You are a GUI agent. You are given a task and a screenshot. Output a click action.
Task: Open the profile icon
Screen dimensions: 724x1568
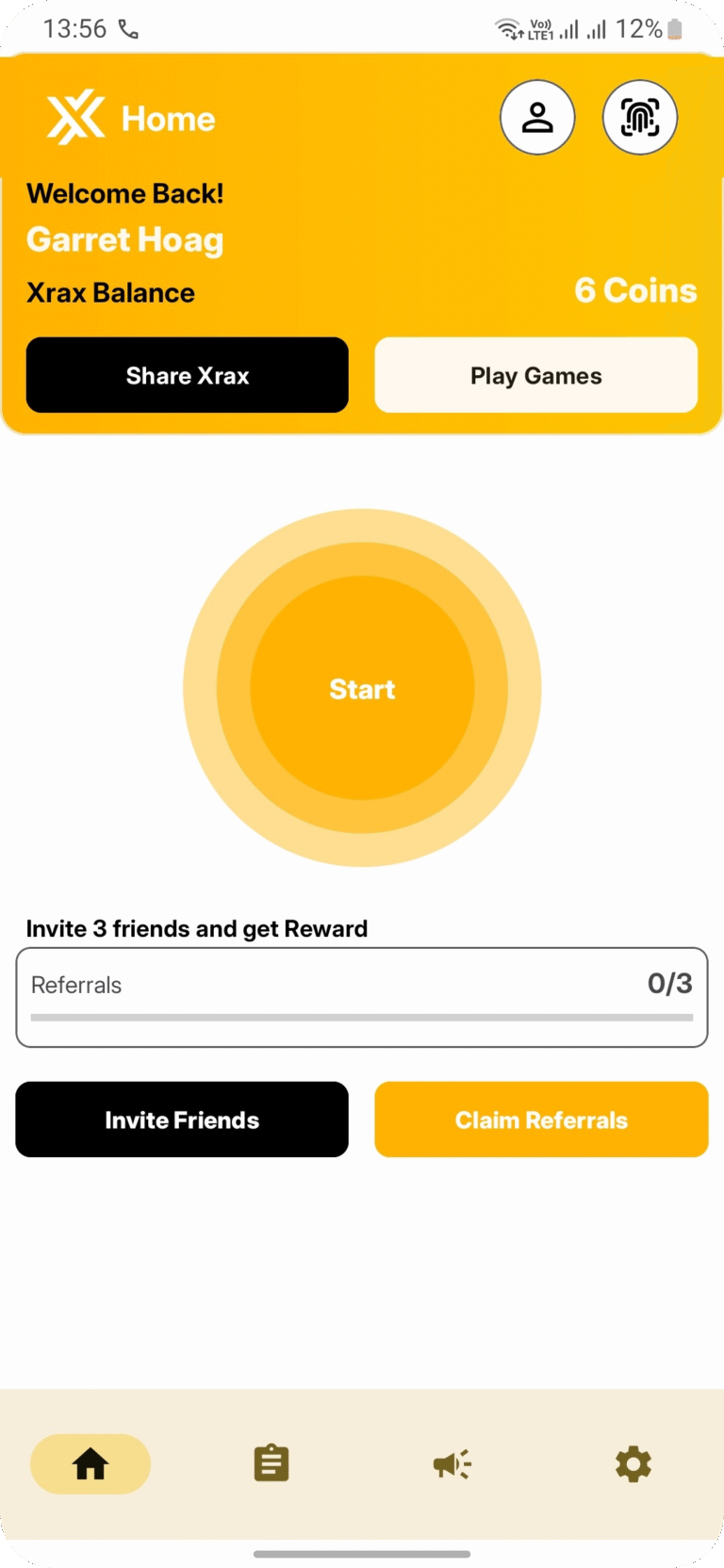point(537,118)
